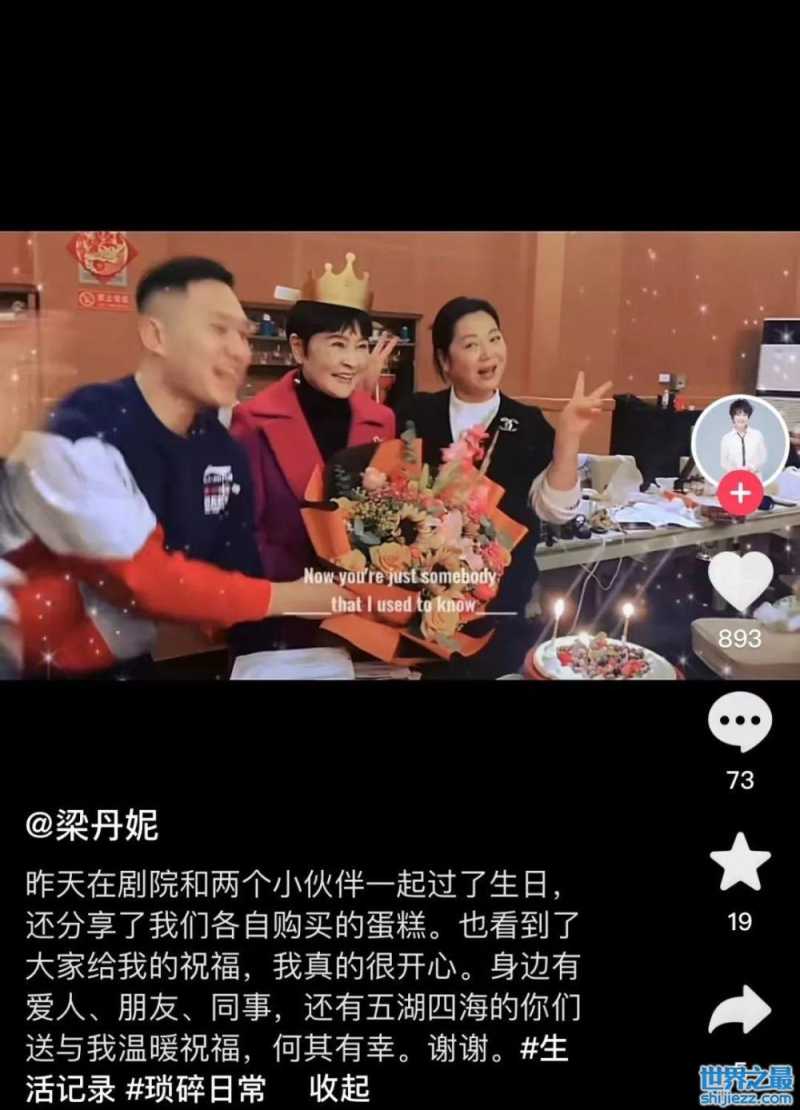This screenshot has width=800, height=1110.
Task: Follow the creator with the red plus button
Action: (740, 494)
